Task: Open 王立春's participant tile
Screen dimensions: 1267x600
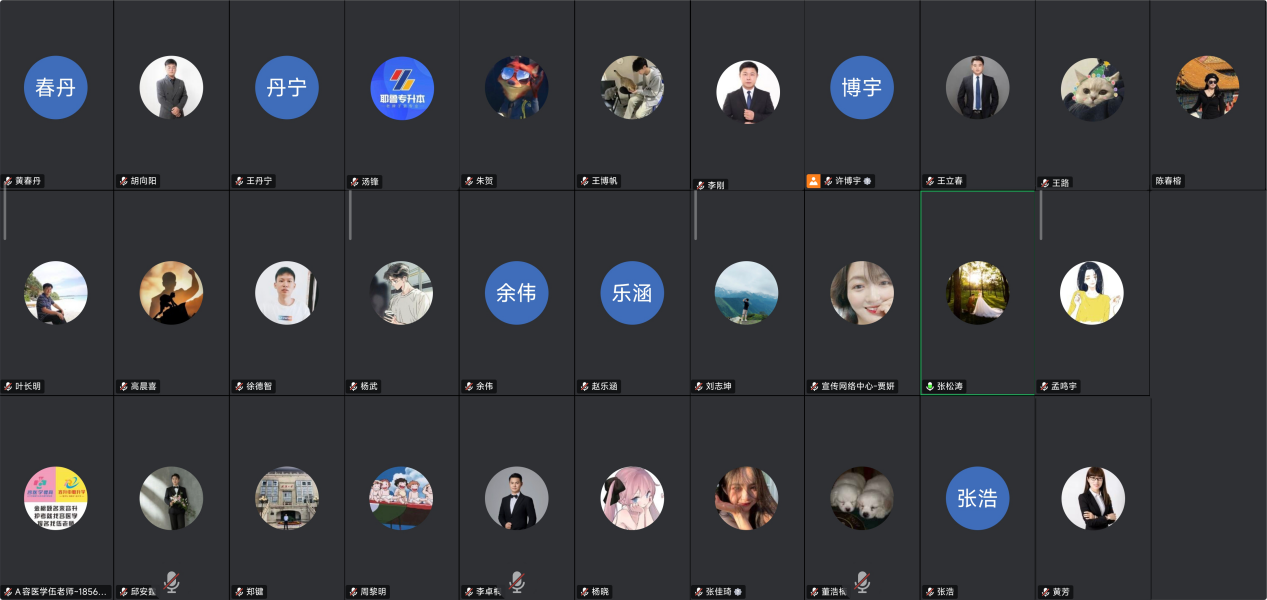Action: click(977, 88)
